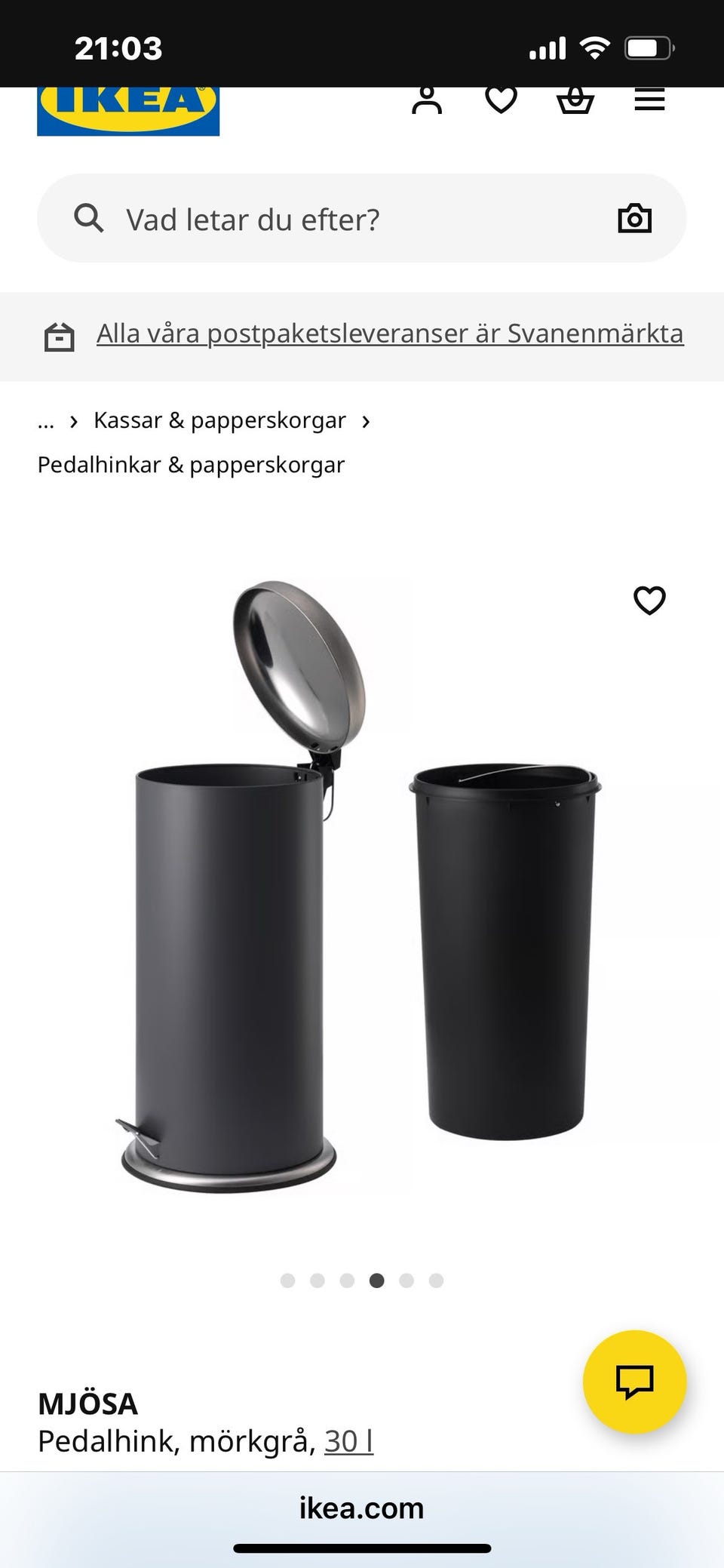Tap the Vad letar du efter search field
This screenshot has height=1568, width=724.
(253, 218)
